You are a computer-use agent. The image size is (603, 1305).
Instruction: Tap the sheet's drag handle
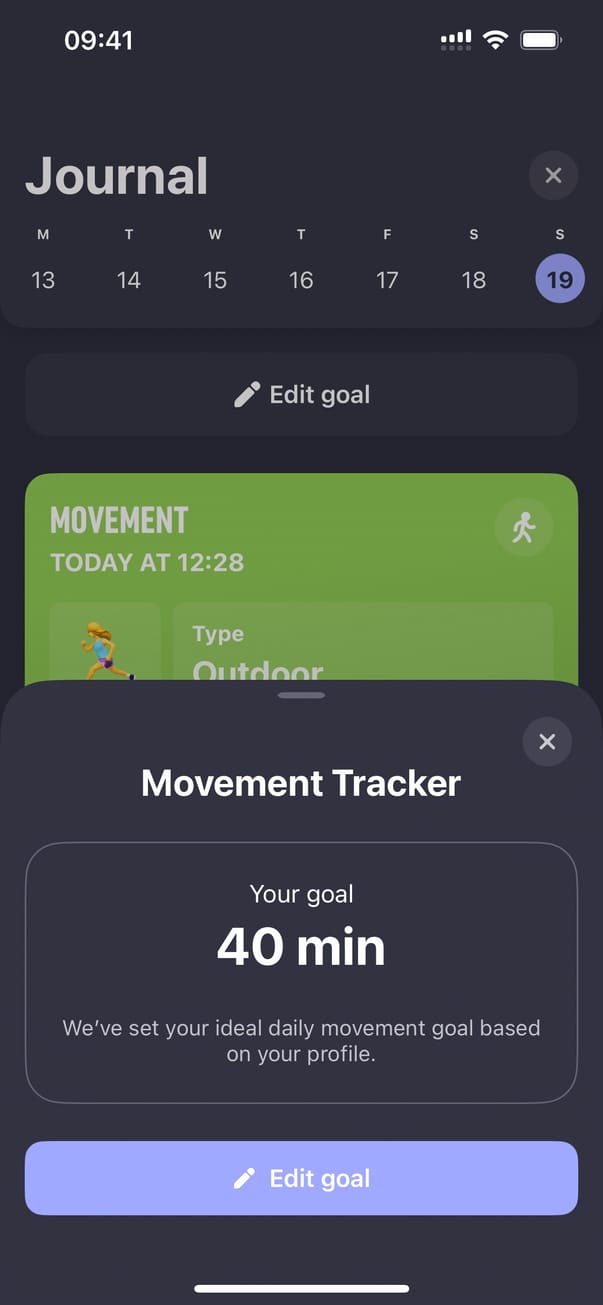coord(301,695)
